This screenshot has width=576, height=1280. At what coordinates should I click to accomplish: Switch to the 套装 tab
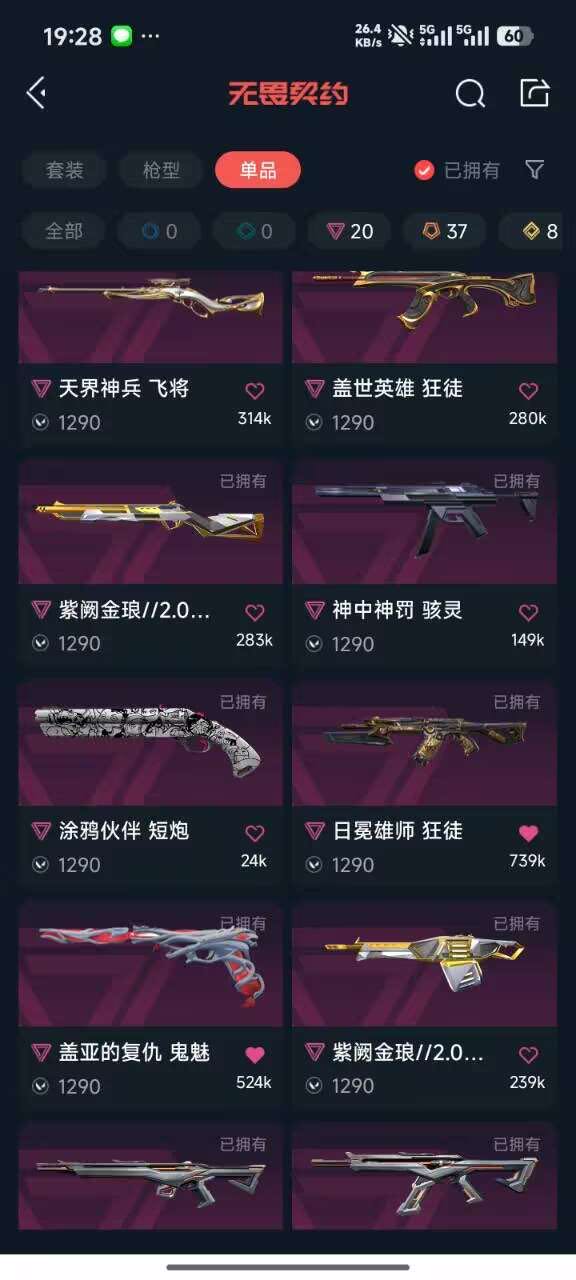point(65,170)
